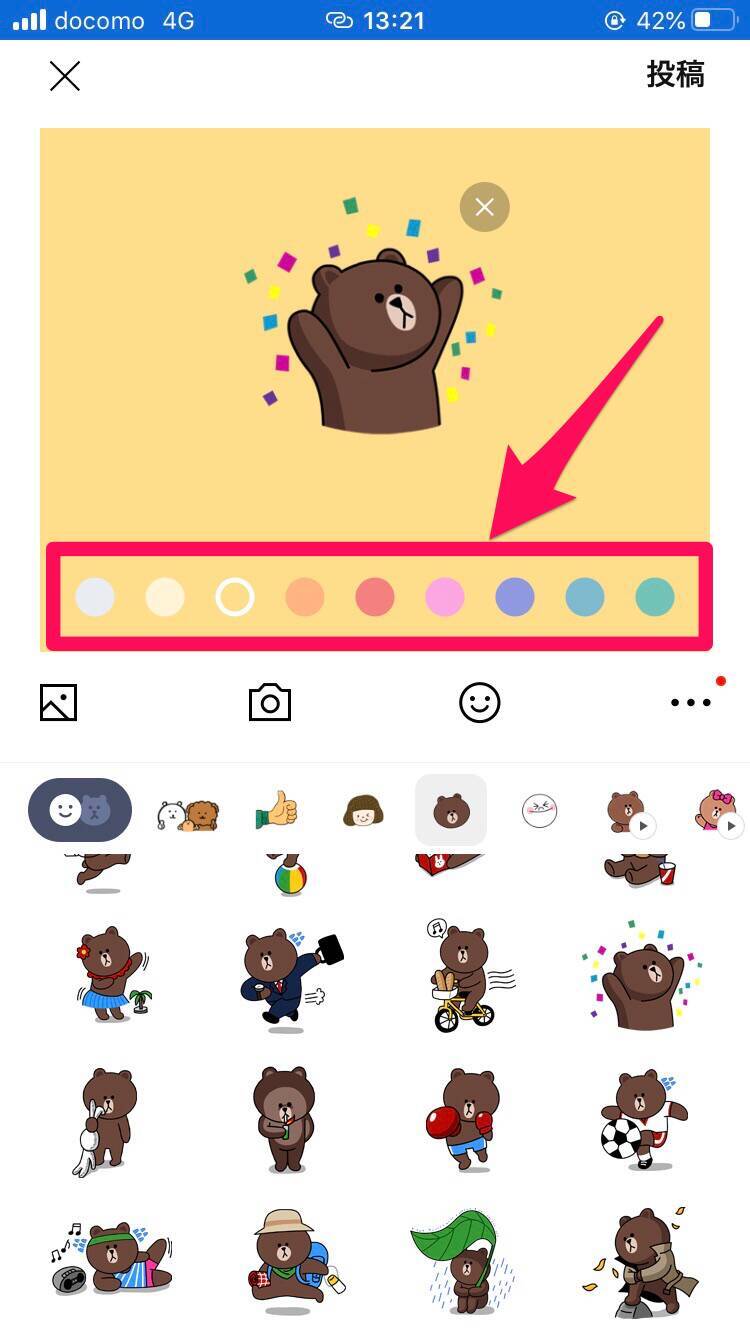Switch to the Moon face sticker pack
Image resolution: width=750 pixels, height=1334 pixels.
point(540,811)
